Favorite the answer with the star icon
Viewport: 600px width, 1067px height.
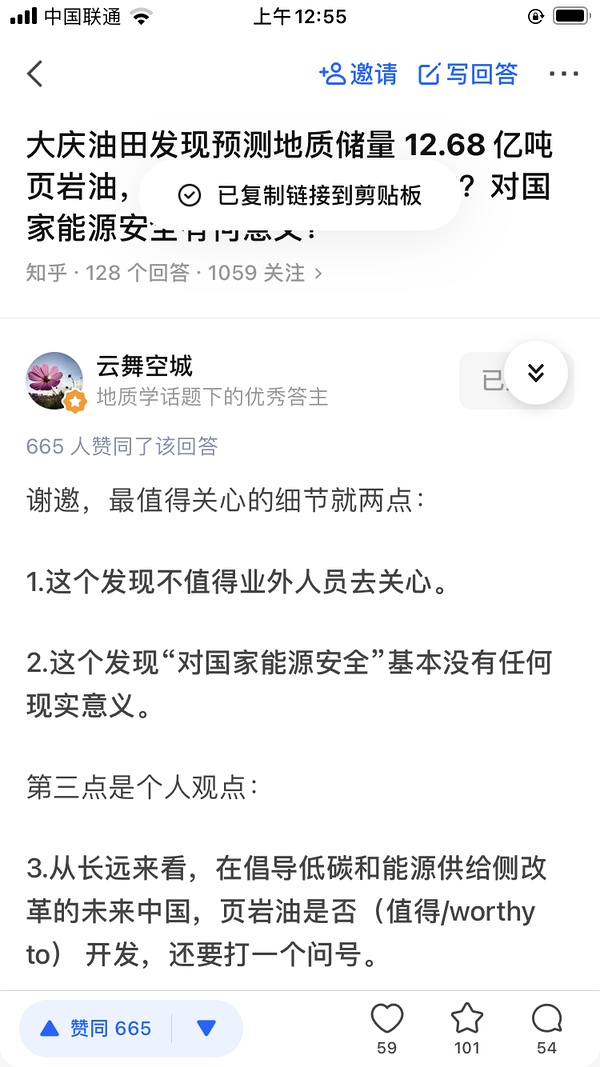tap(467, 1020)
